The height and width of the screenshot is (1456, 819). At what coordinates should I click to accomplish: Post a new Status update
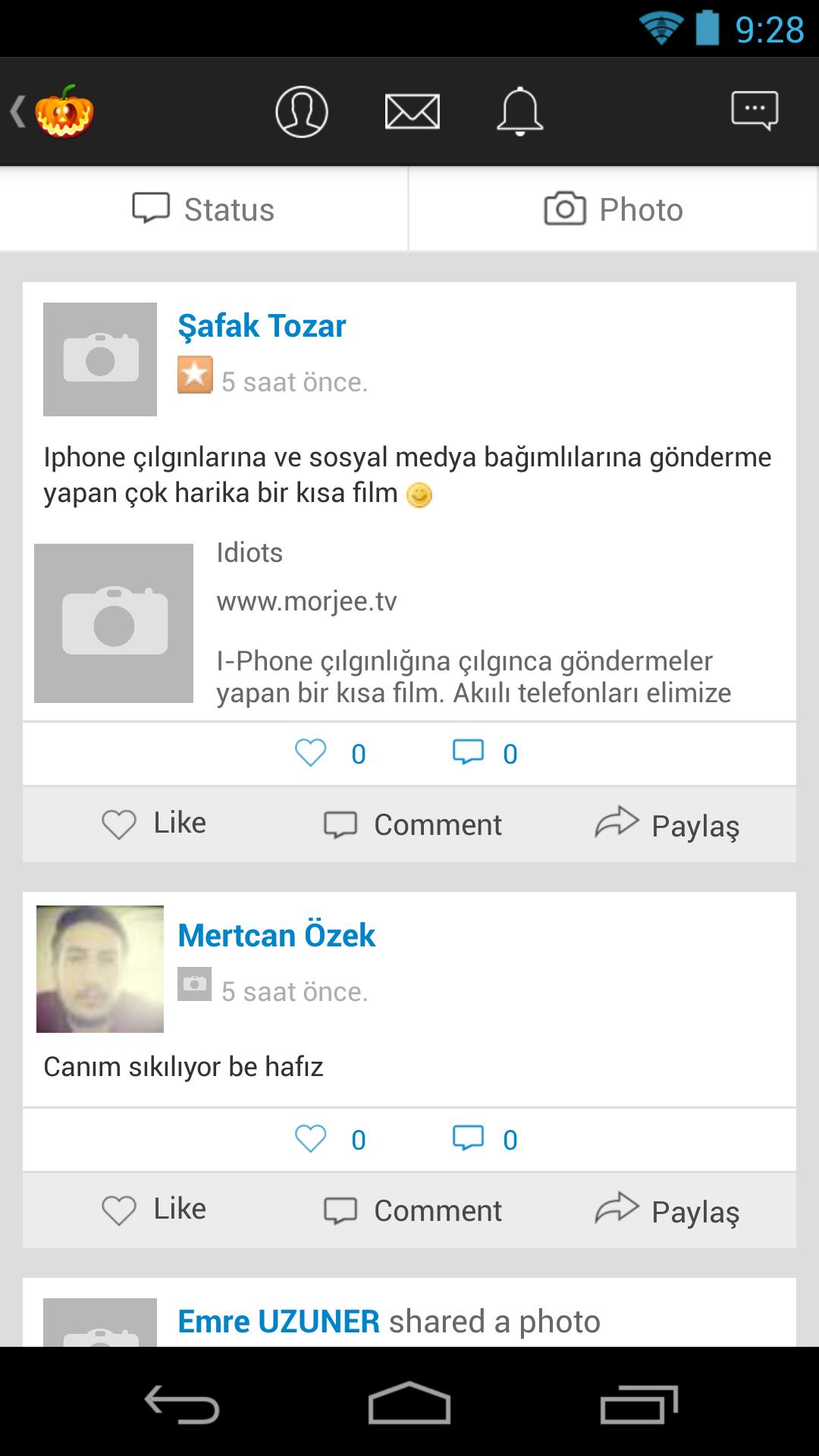pyautogui.click(x=204, y=209)
